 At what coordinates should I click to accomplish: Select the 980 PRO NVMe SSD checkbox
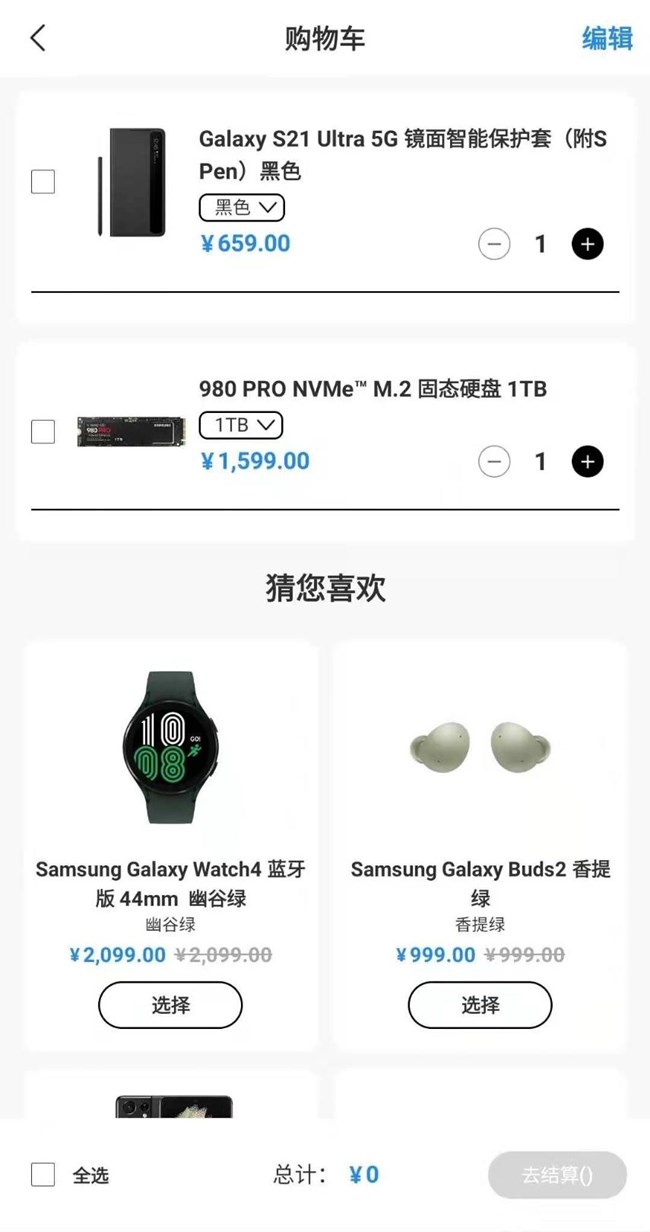click(43, 432)
